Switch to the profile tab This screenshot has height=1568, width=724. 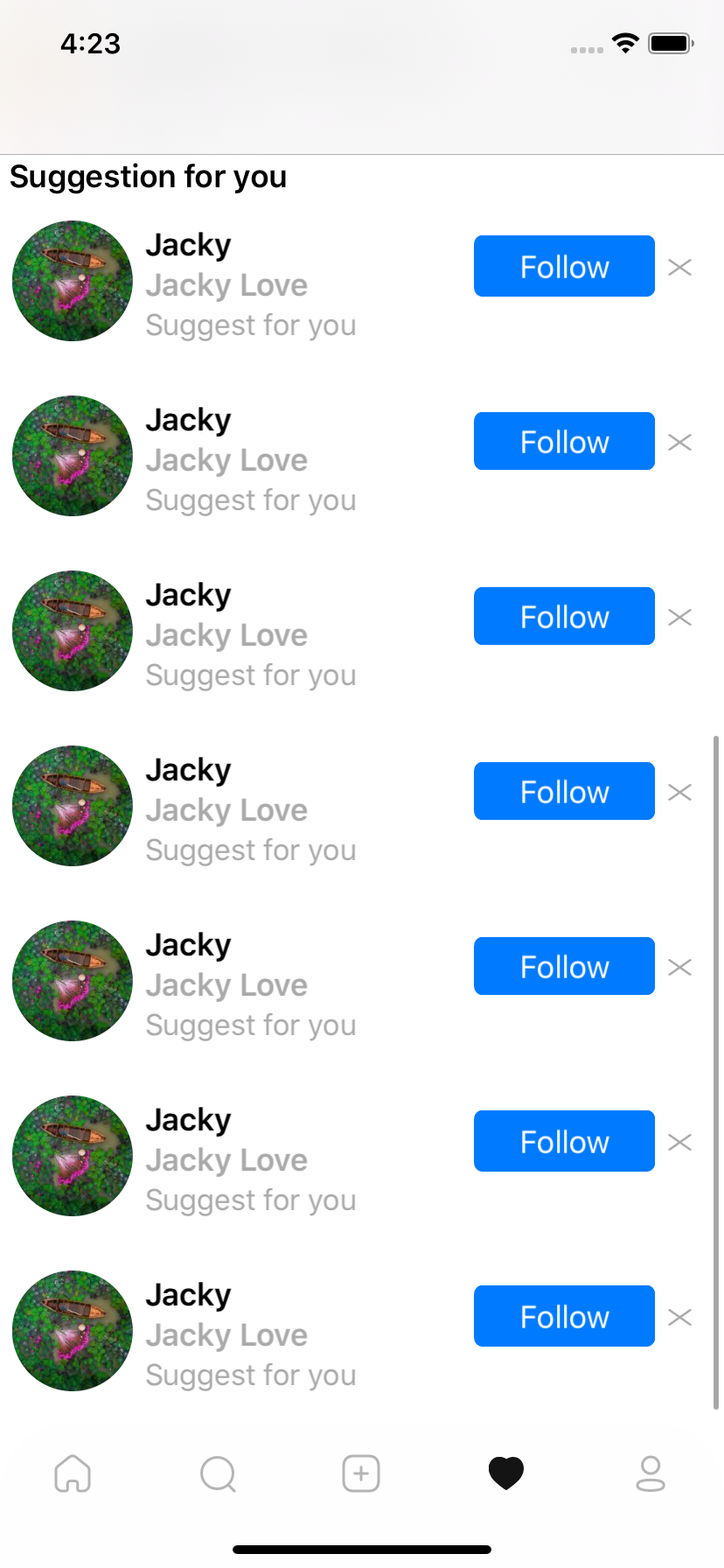click(651, 1473)
